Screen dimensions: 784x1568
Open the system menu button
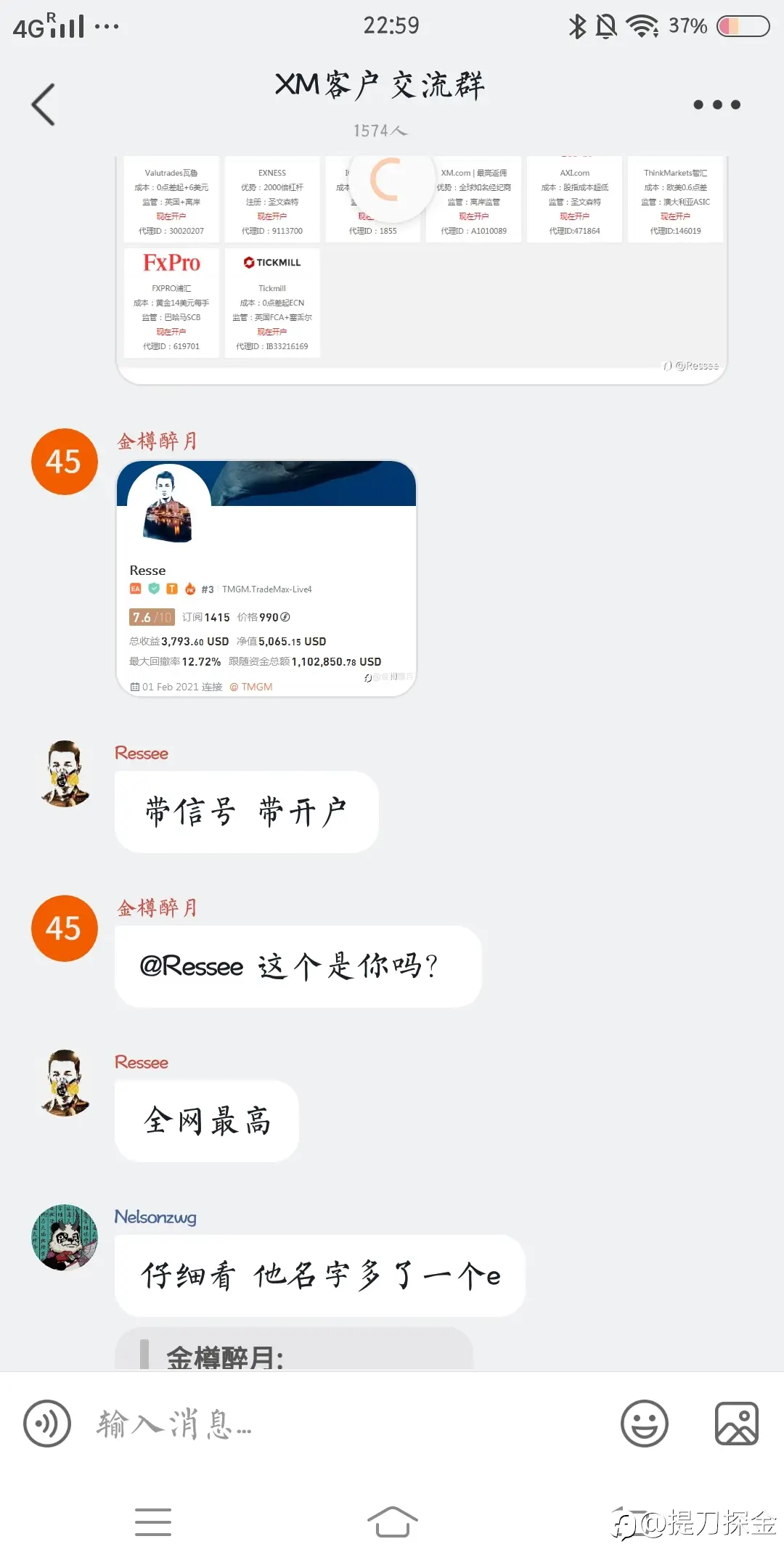pyautogui.click(x=153, y=1522)
